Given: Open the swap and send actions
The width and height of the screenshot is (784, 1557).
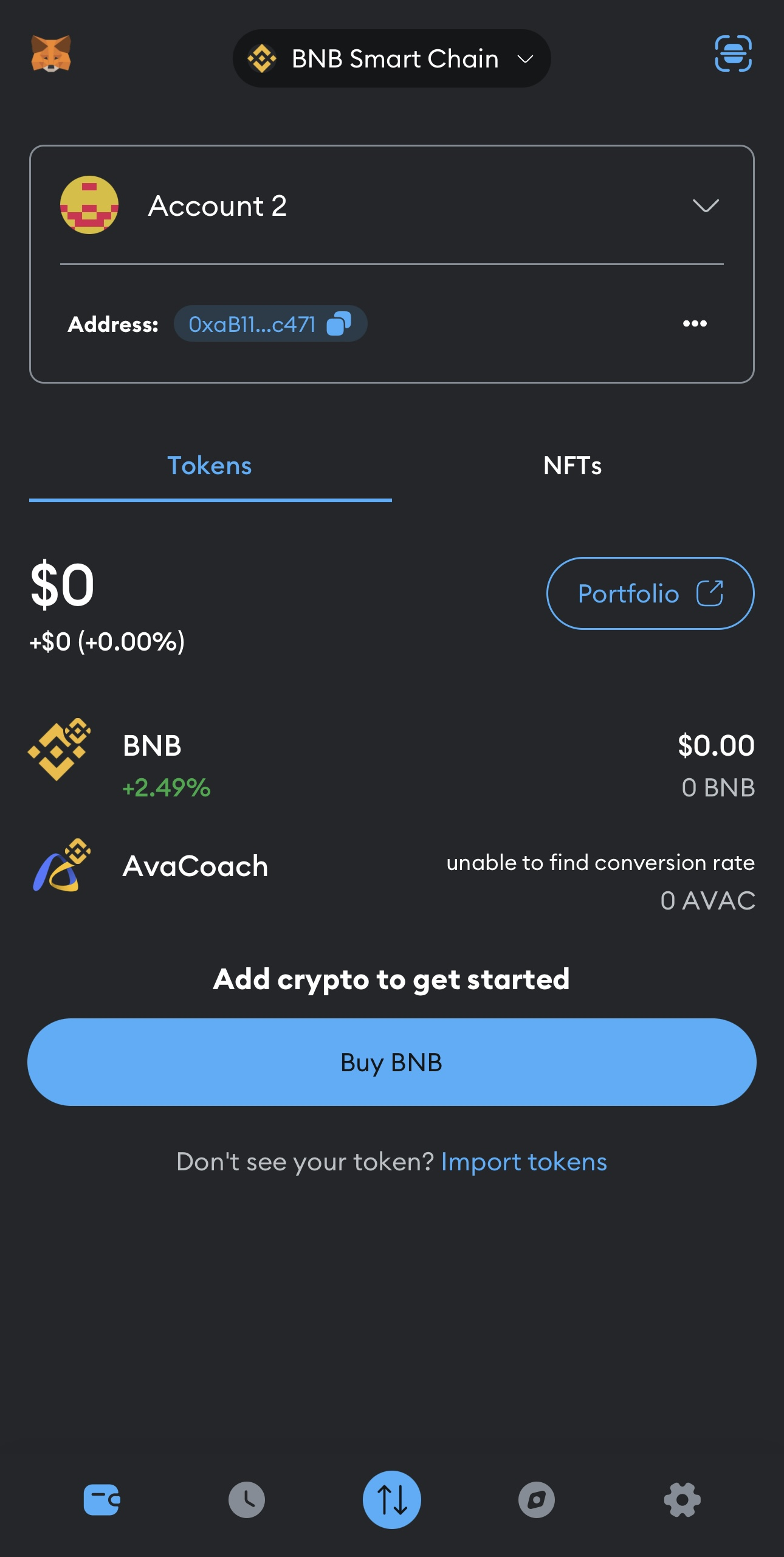Looking at the screenshot, I should pyautogui.click(x=392, y=1500).
